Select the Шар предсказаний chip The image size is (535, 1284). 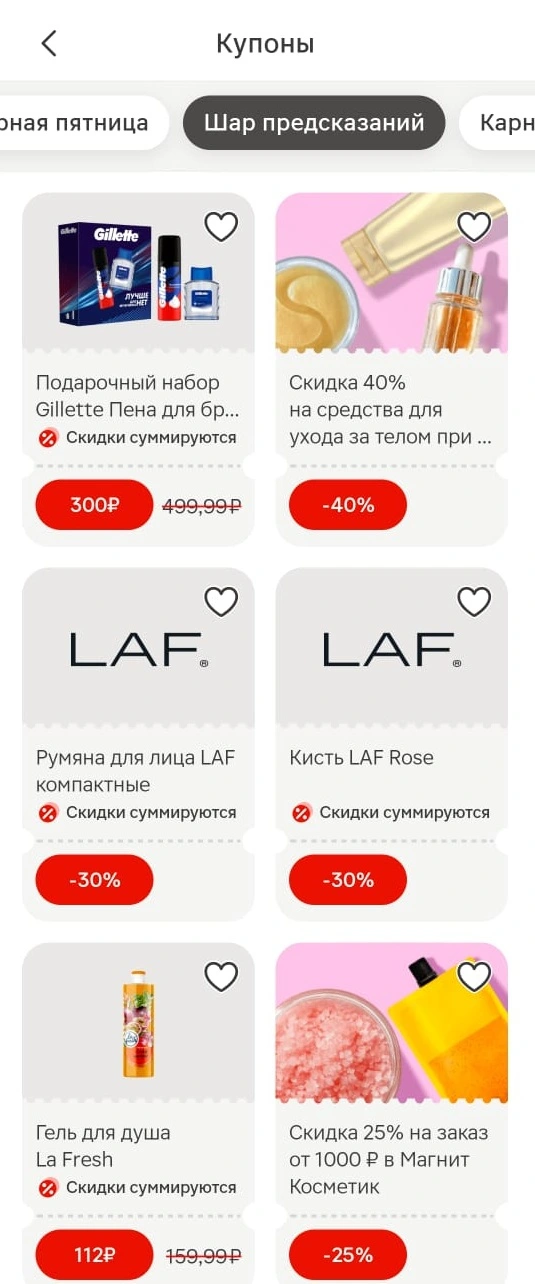point(314,123)
